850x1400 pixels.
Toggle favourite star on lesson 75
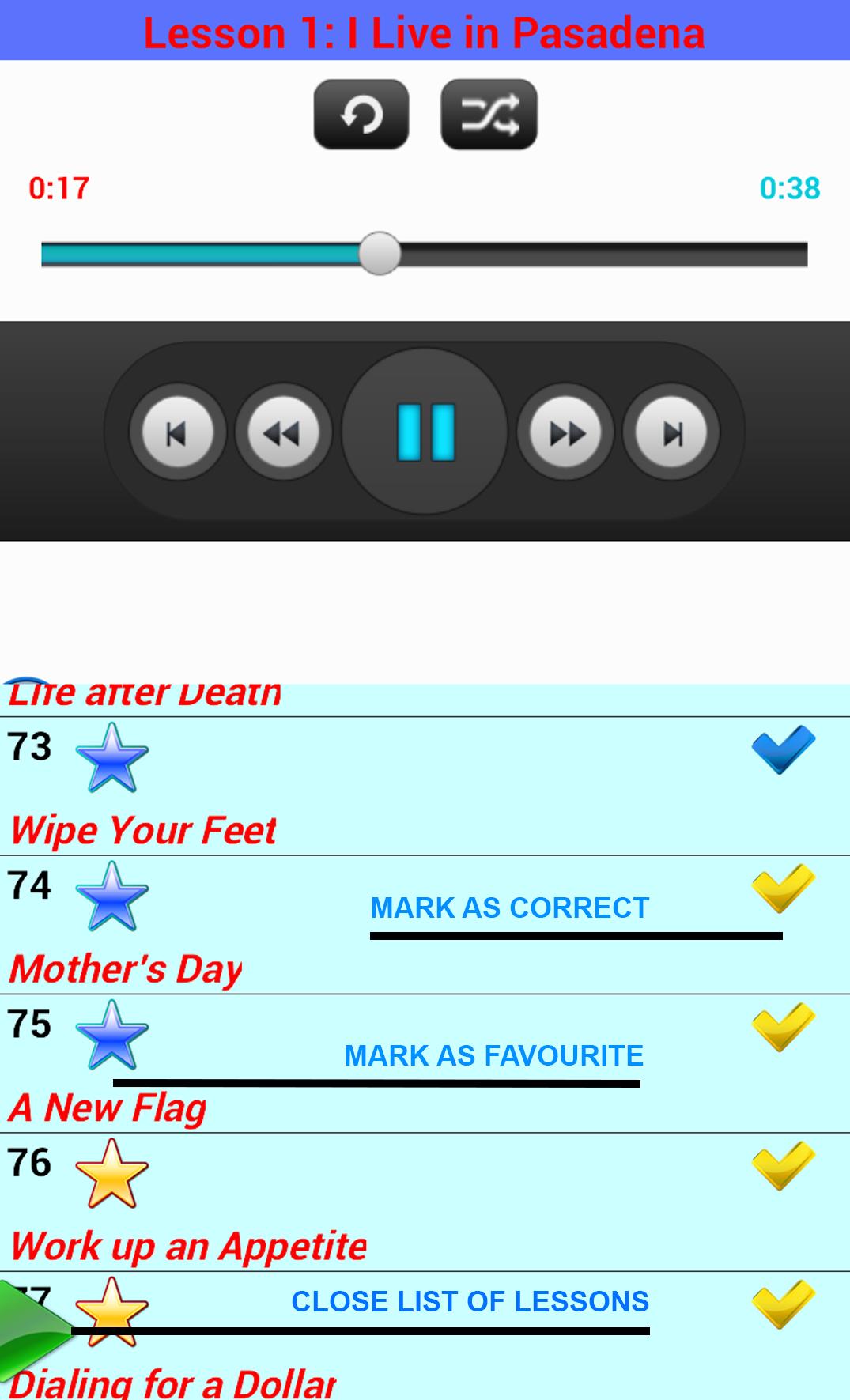[x=111, y=1036]
